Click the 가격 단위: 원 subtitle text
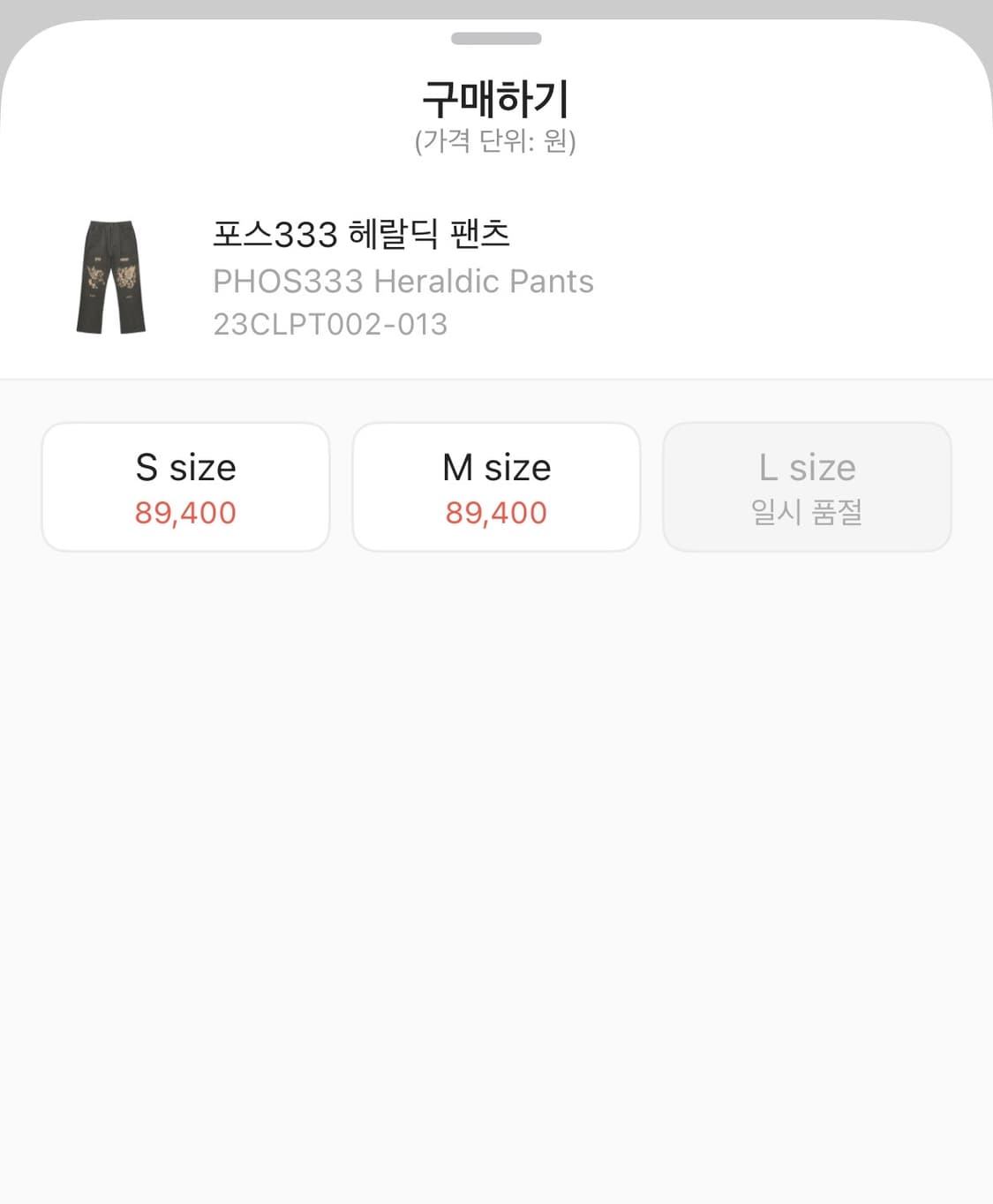 coord(496,139)
